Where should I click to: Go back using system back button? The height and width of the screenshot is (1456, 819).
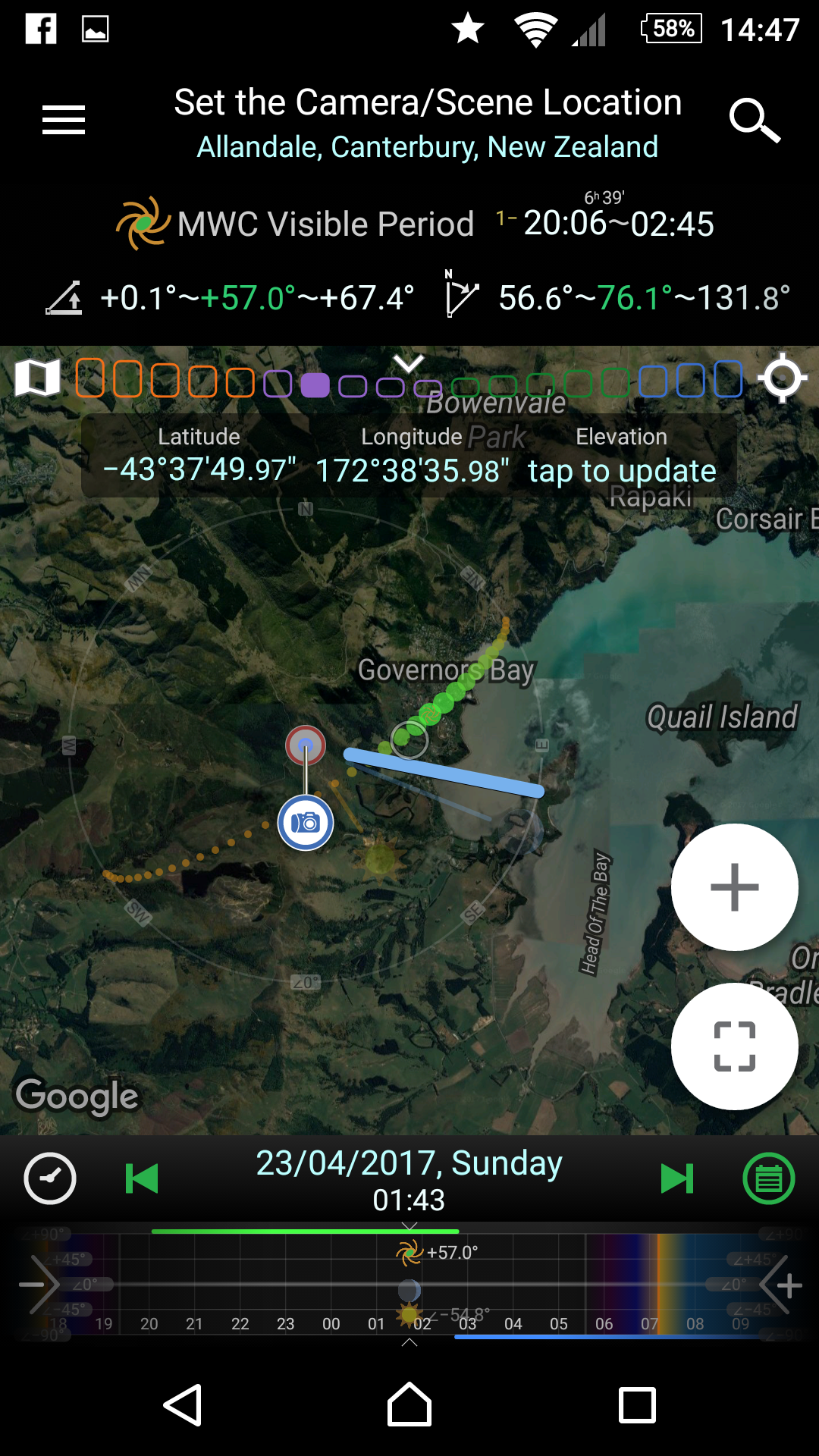pyautogui.click(x=182, y=1405)
